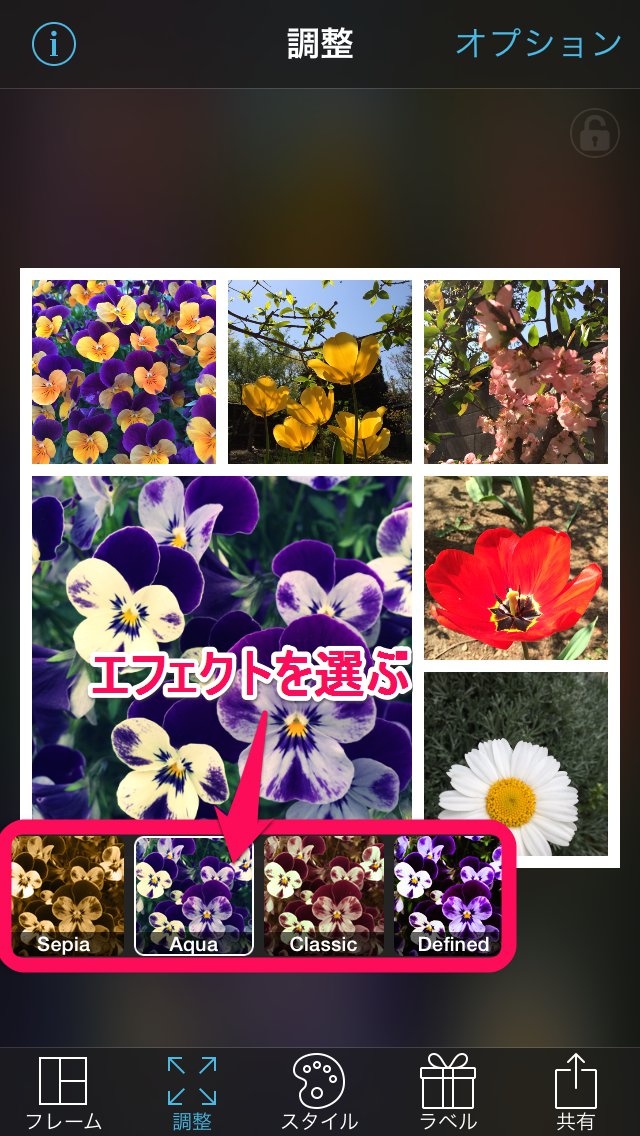Switch to the フレーム tab
The image size is (640, 1136).
coord(63,1092)
